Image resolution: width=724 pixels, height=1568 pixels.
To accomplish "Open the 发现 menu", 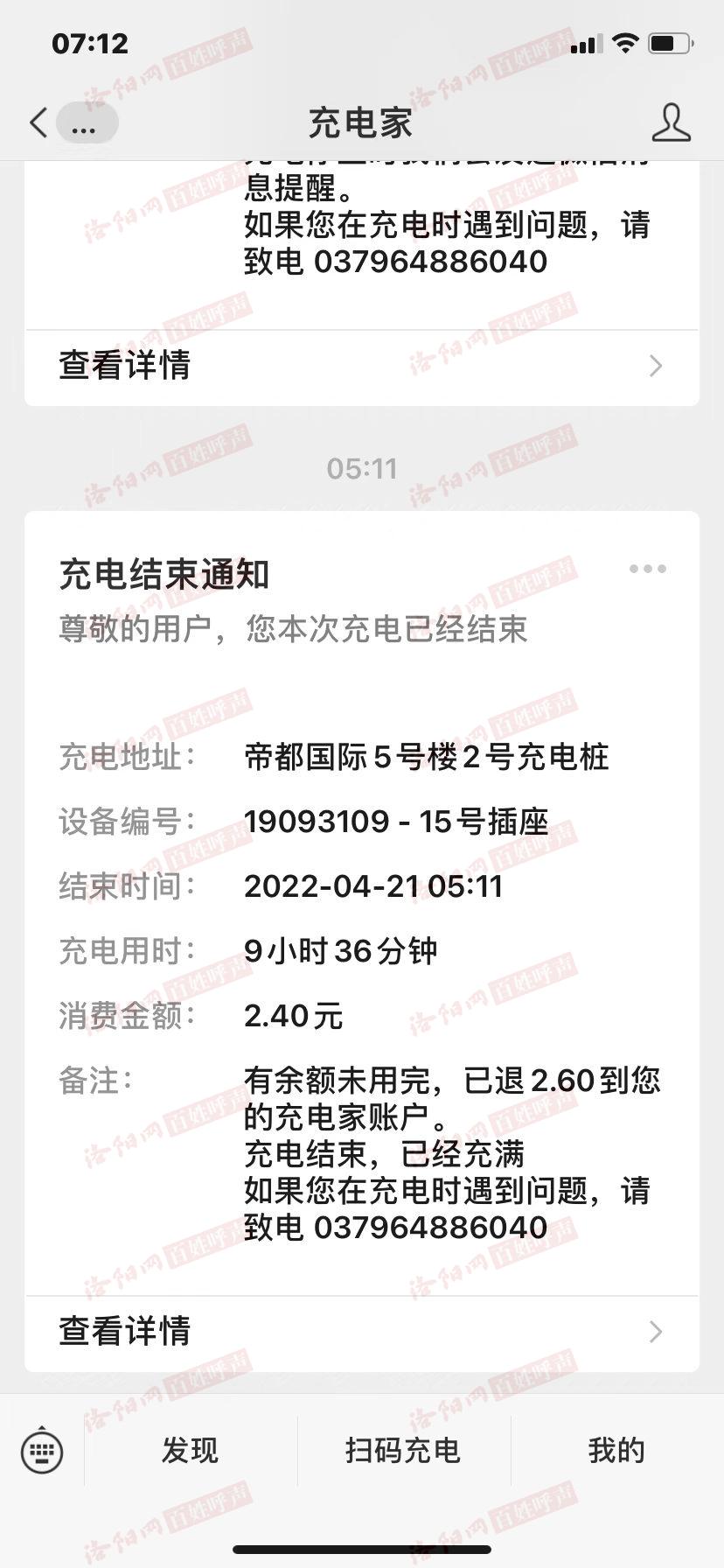I will [x=190, y=1451].
